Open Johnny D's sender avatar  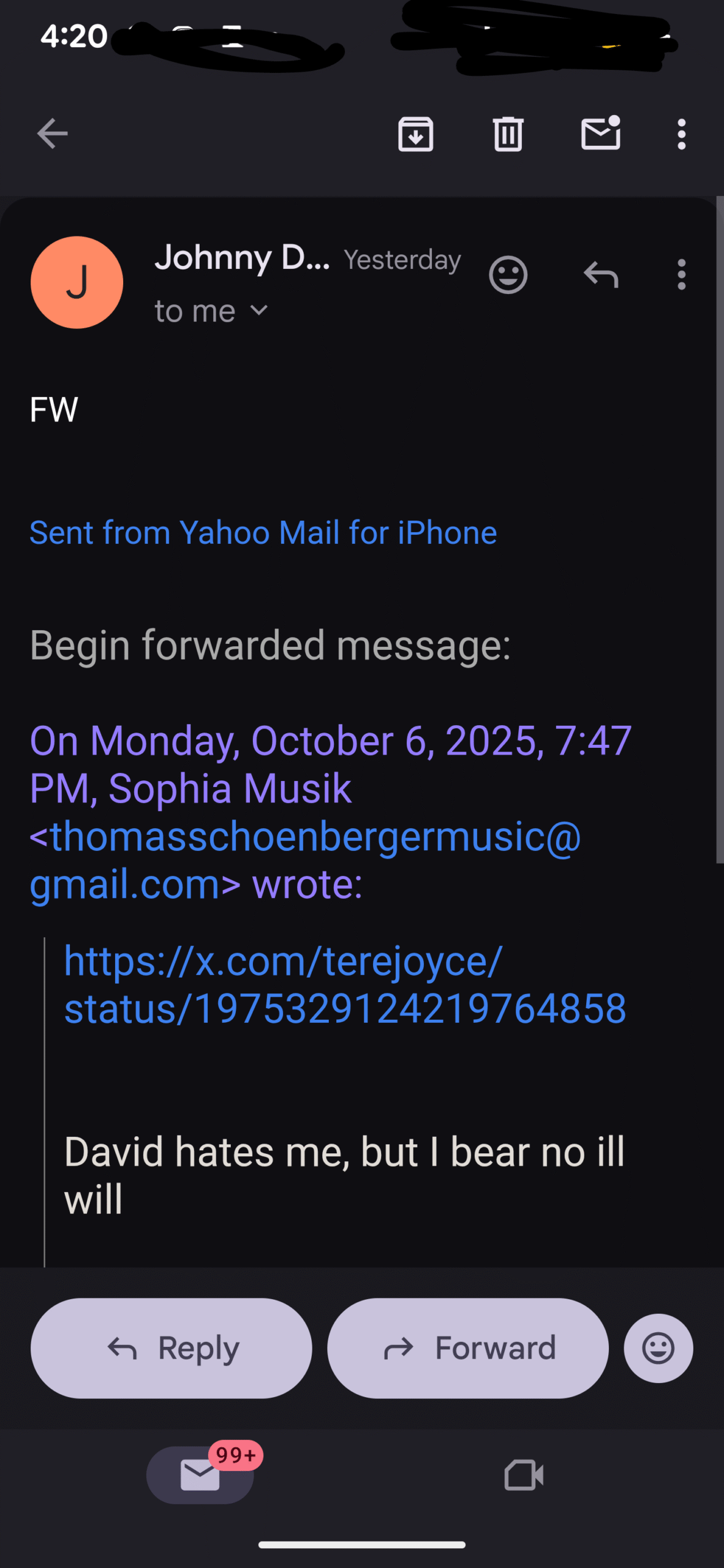(x=77, y=282)
